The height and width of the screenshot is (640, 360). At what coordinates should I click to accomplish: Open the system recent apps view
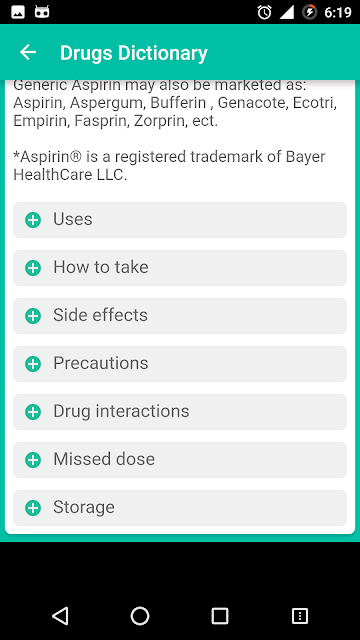tap(220, 616)
